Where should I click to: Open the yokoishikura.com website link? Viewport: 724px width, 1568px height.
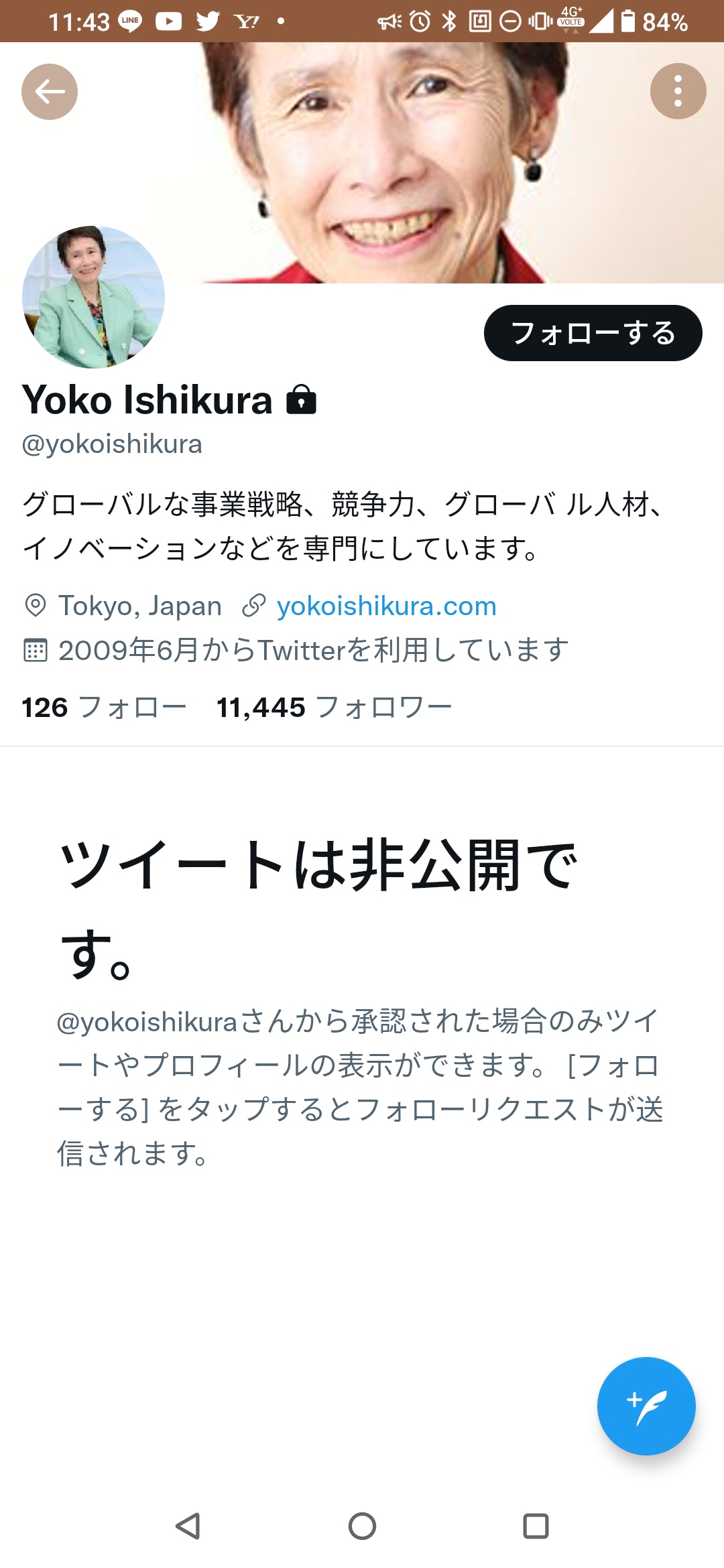386,606
